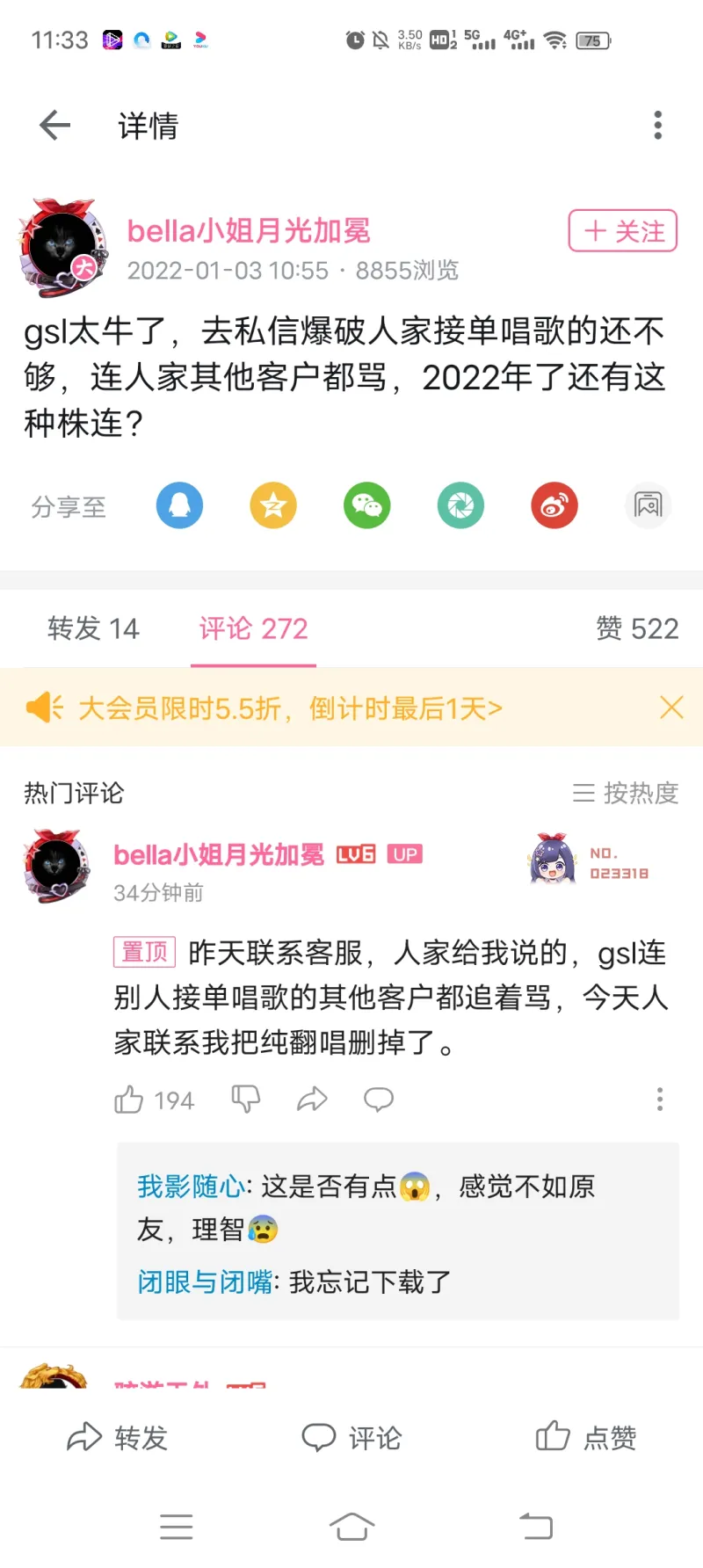Go back using the top arrow
This screenshot has height=1568, width=703.
click(x=54, y=126)
